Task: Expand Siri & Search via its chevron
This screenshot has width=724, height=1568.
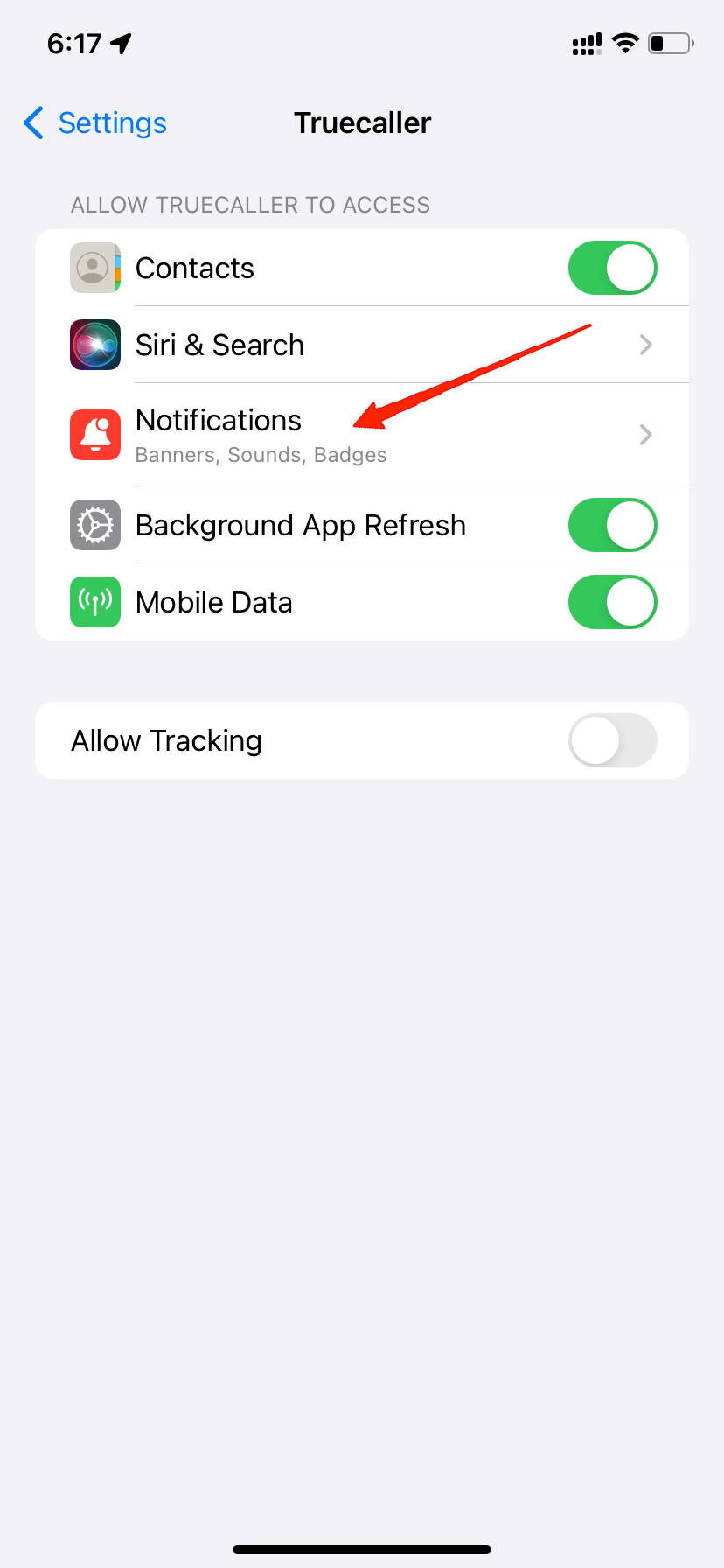Action: [x=645, y=345]
